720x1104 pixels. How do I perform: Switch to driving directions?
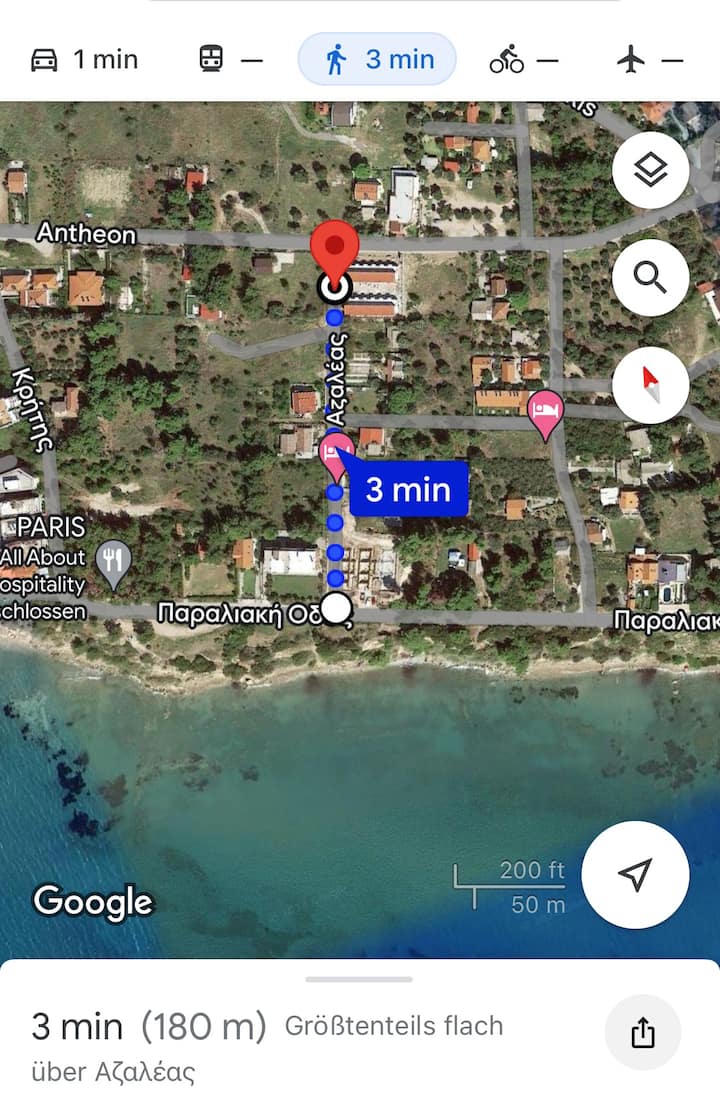84,60
